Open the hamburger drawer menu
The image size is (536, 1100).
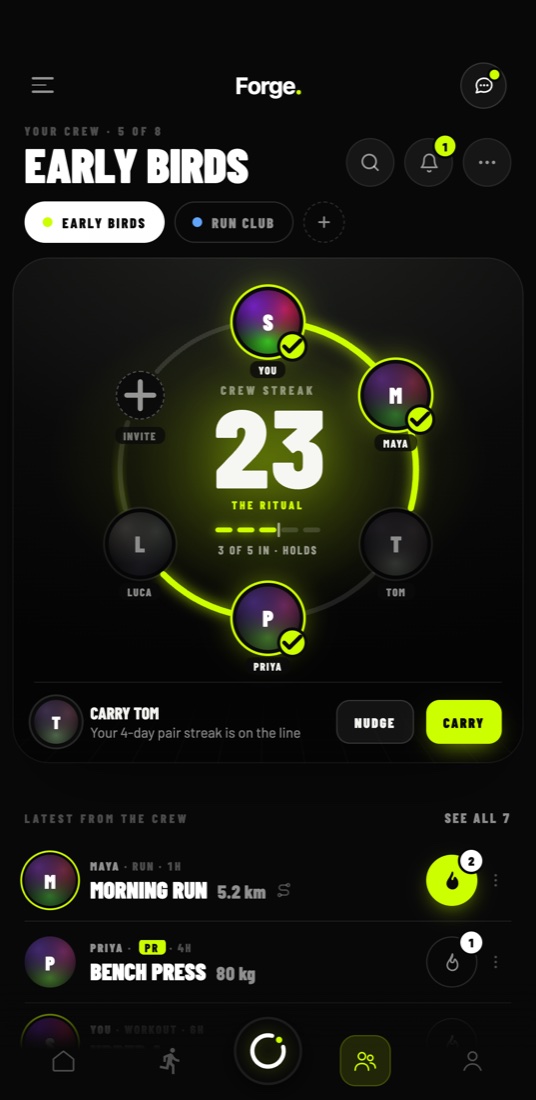(43, 86)
